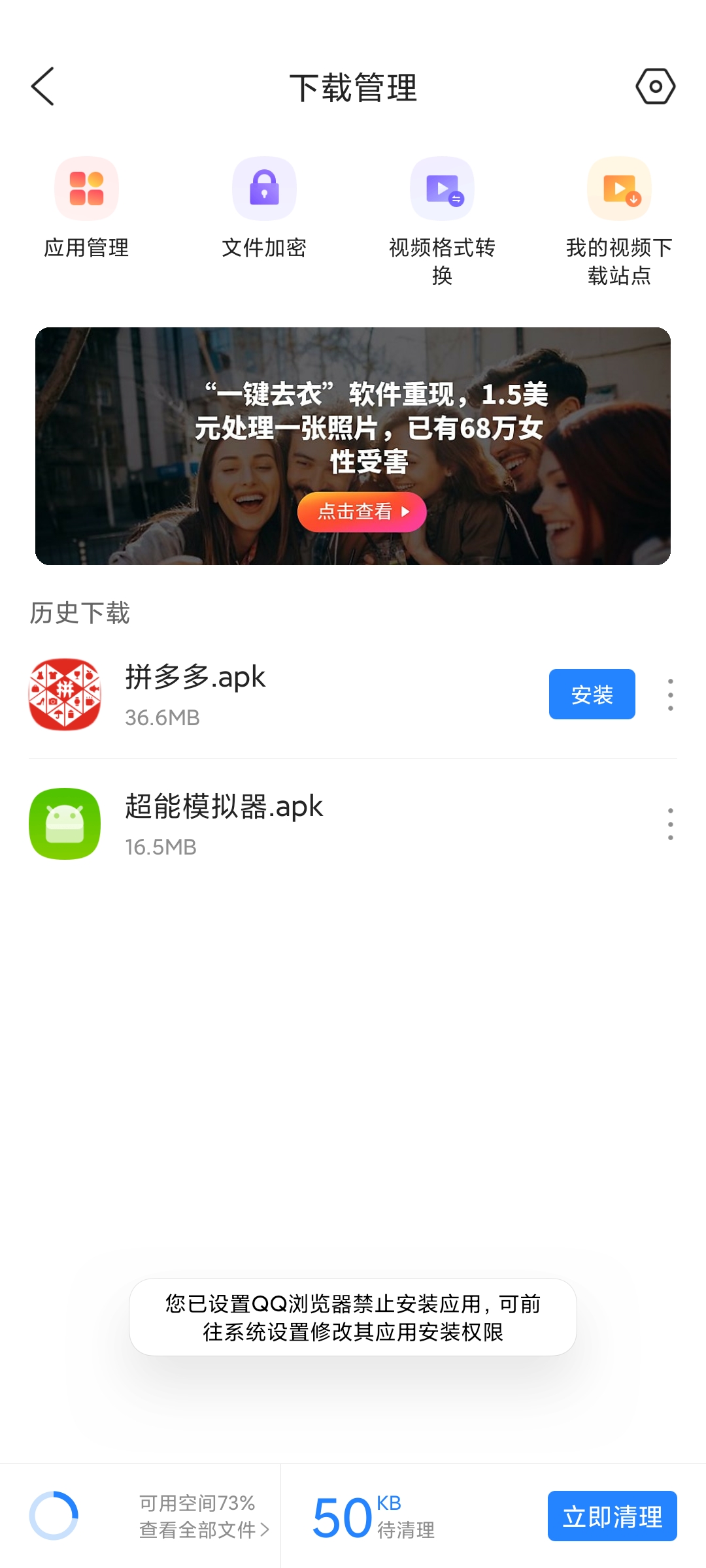Open download settings hexagon icon
This screenshot has width=706, height=1568.
point(655,86)
